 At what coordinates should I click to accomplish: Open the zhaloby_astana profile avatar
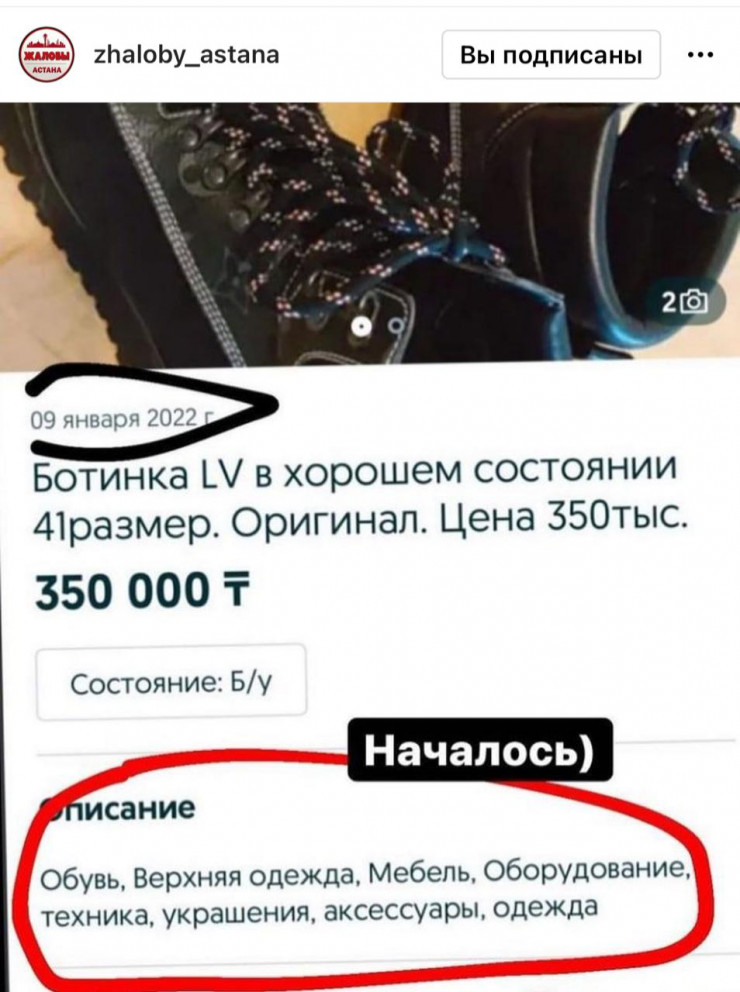pyautogui.click(x=49, y=53)
